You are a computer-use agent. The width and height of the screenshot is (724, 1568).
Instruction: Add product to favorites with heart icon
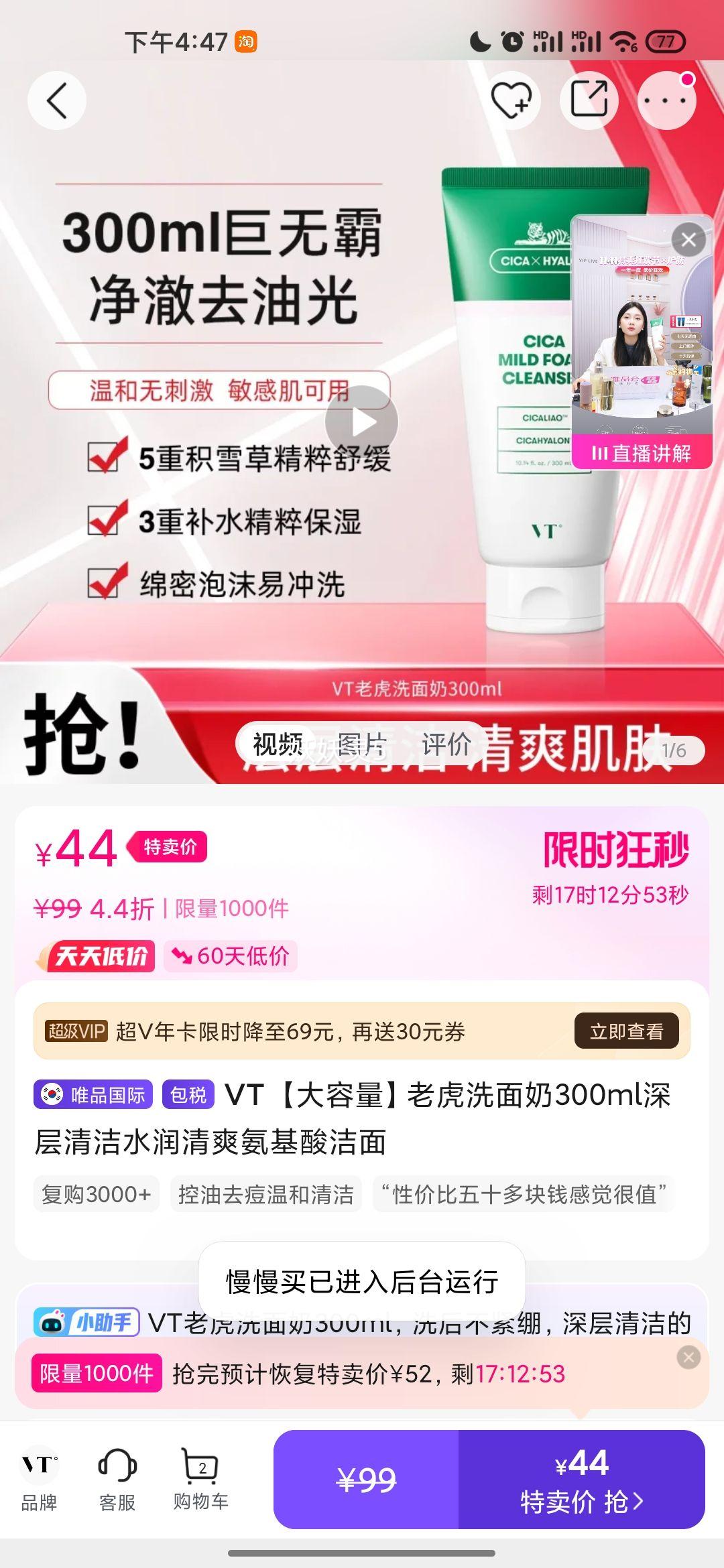(511, 101)
